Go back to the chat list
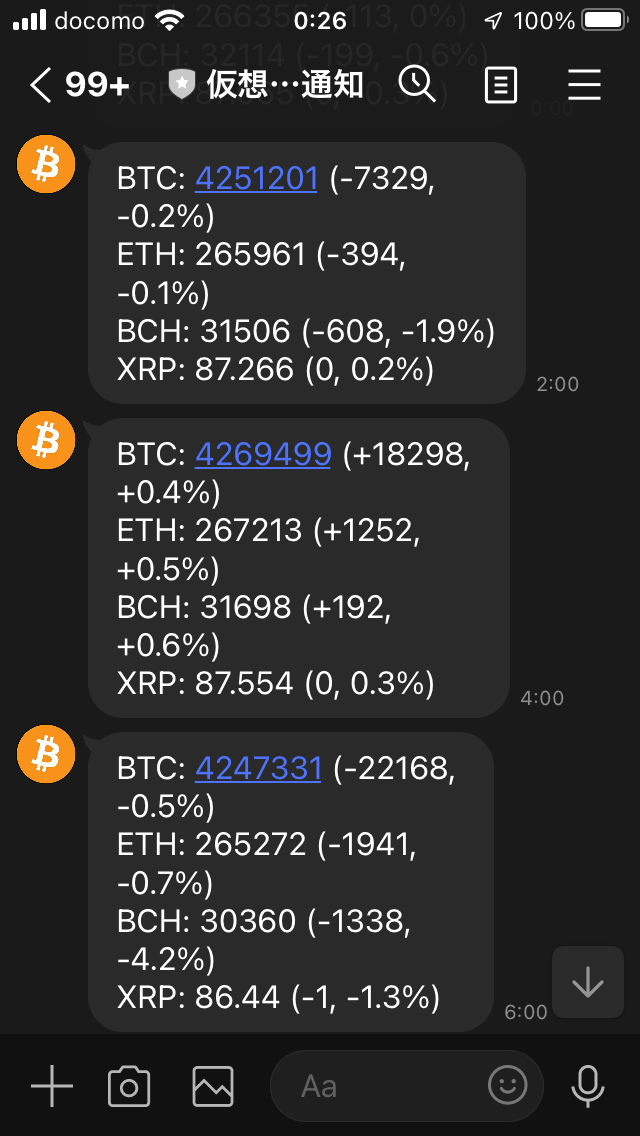Image resolution: width=640 pixels, height=1136 pixels. pyautogui.click(x=41, y=85)
